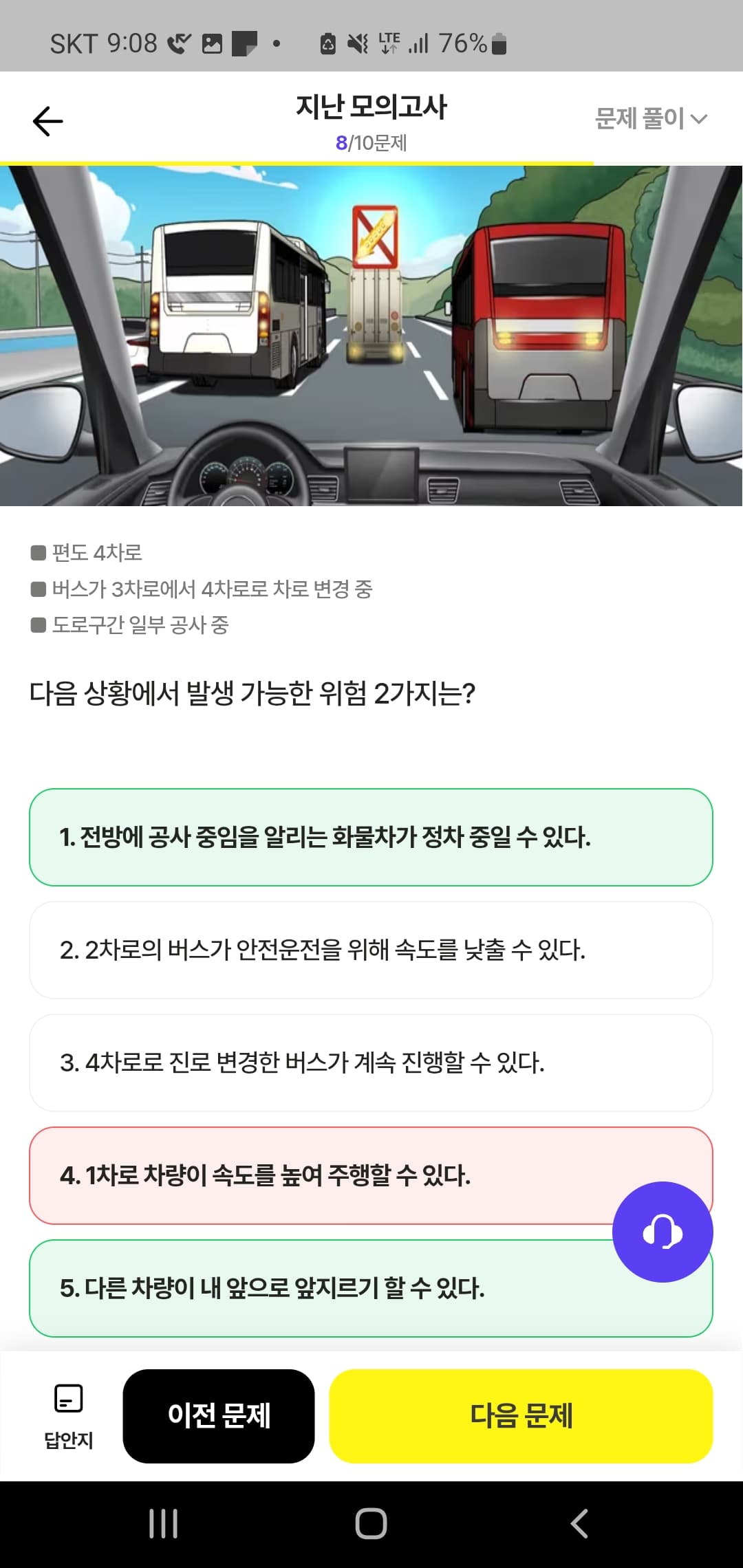Expand the chevron next to 문제 풀이
The height and width of the screenshot is (1568, 743).
click(700, 119)
